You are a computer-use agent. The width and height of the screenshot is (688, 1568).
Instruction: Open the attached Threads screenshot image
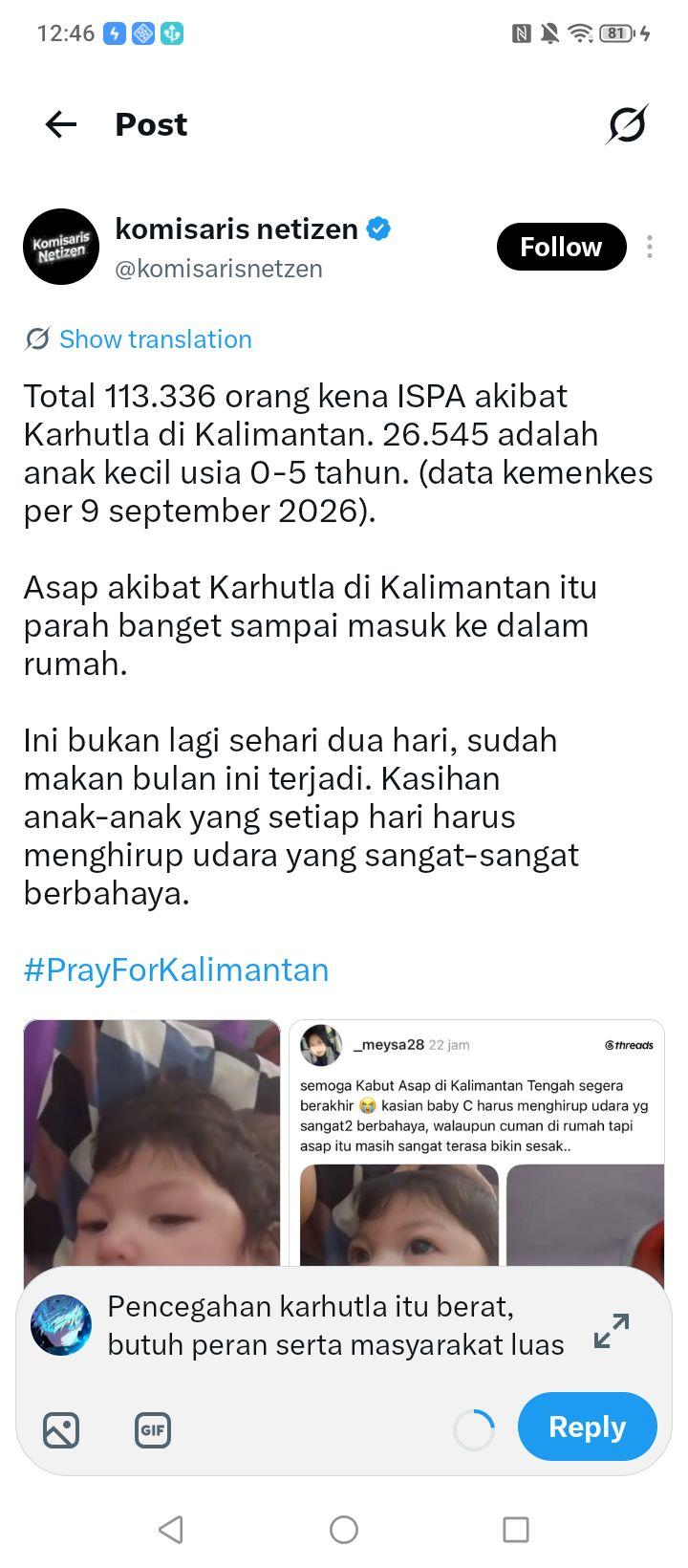(x=477, y=1143)
